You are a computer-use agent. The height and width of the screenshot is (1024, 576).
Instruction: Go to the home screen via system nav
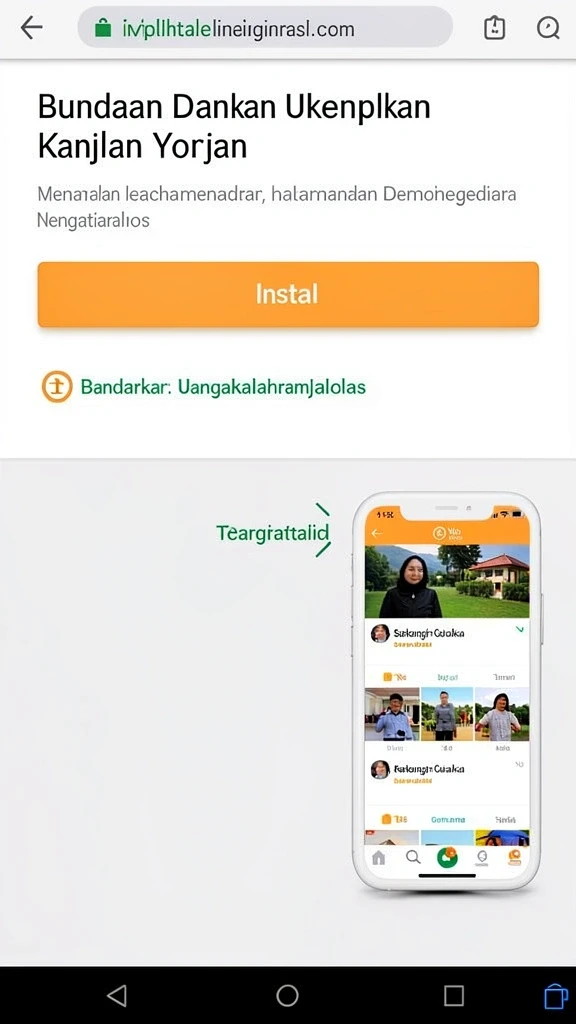click(287, 995)
